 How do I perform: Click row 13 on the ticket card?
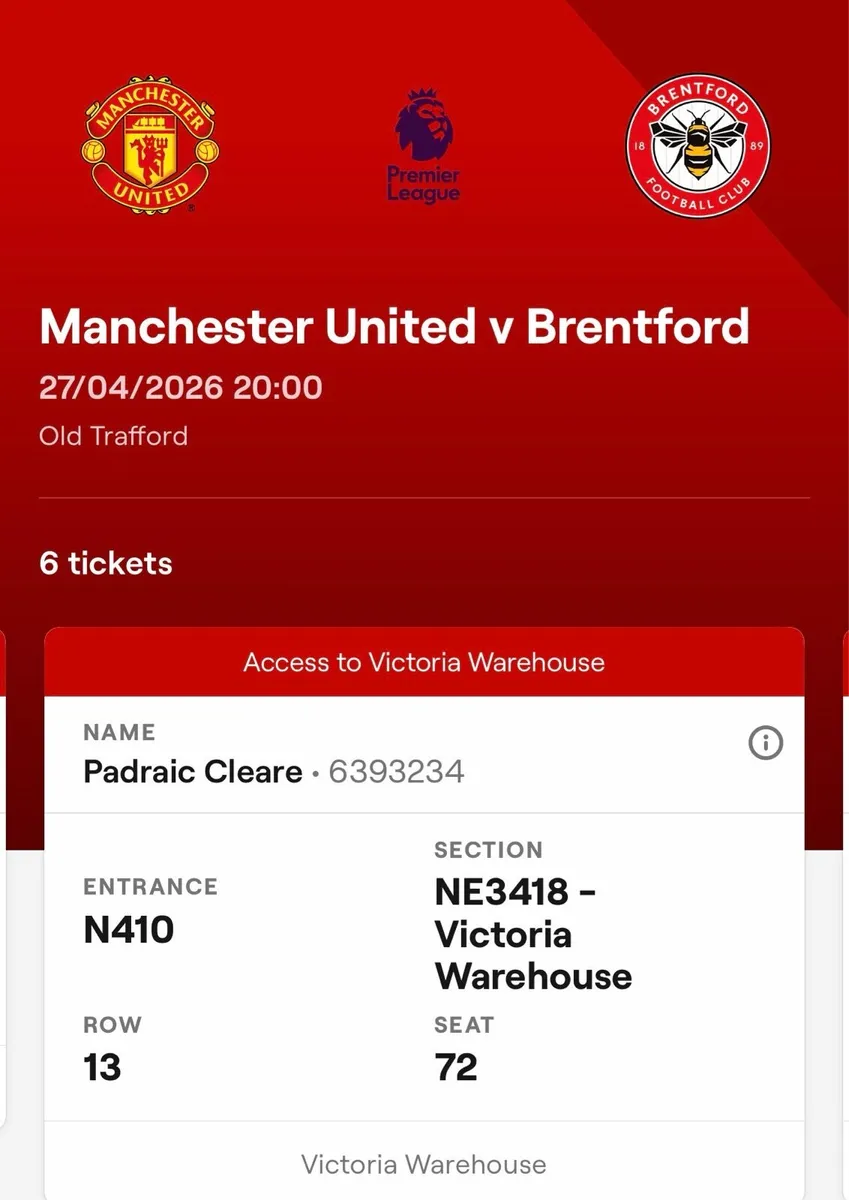(100, 1067)
